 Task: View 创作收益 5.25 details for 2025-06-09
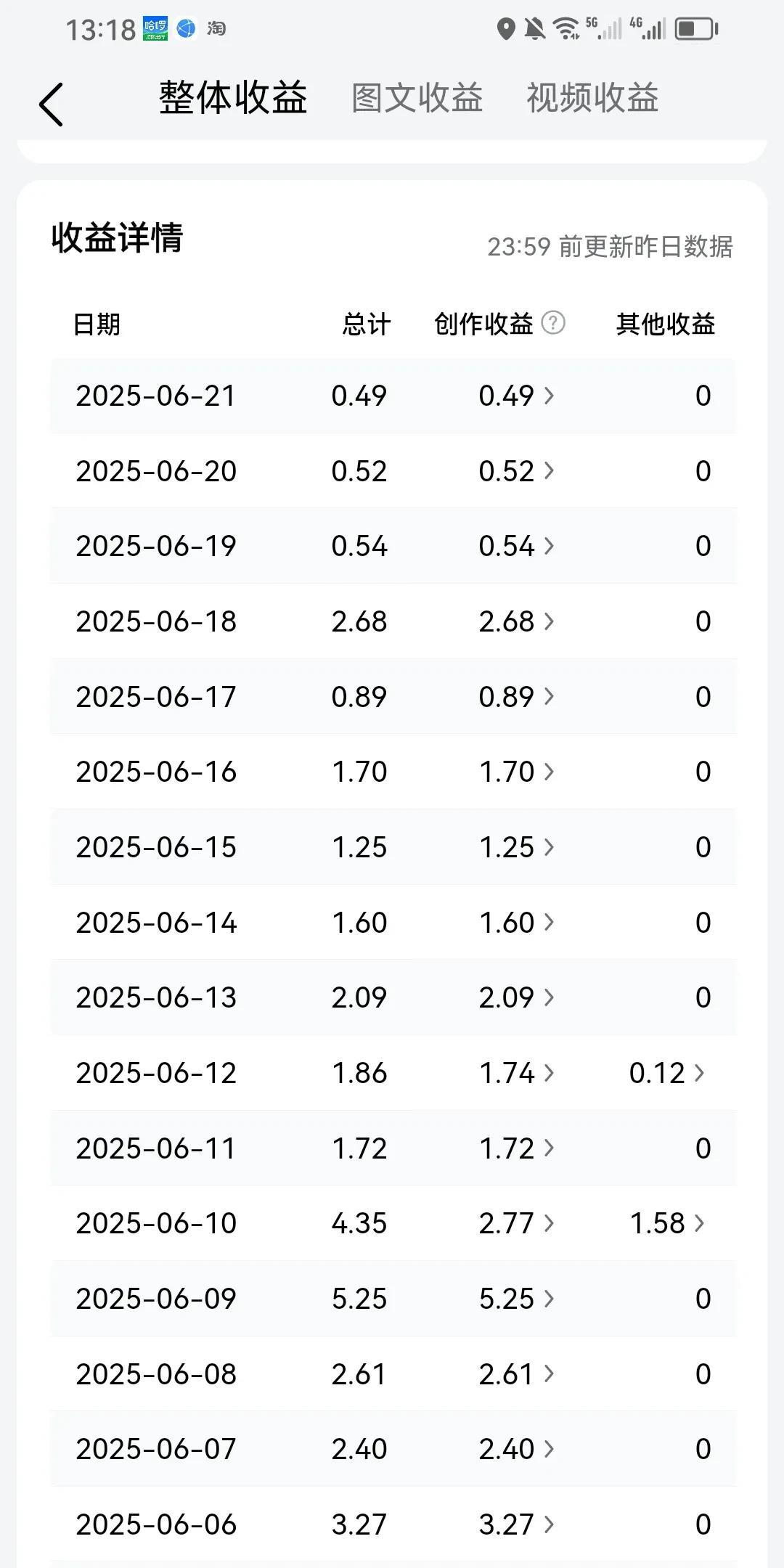point(516,1299)
